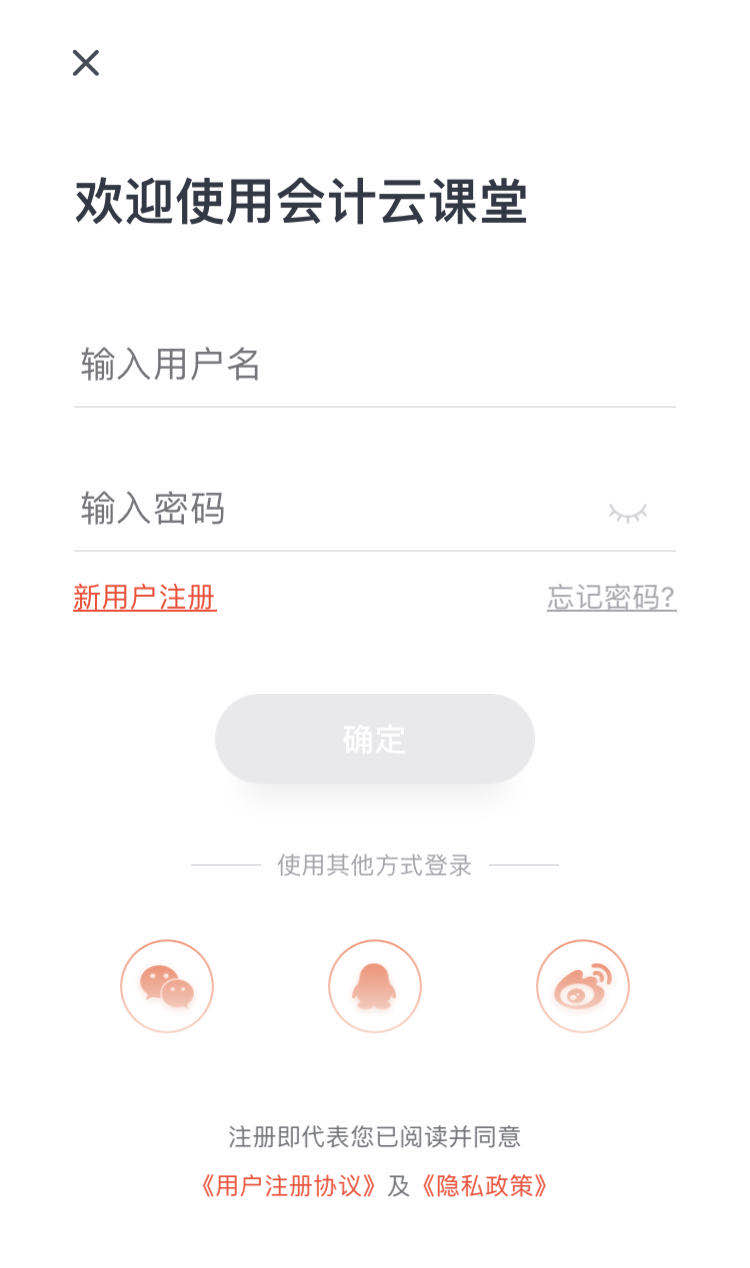Sign in with QQ account

click(x=375, y=986)
